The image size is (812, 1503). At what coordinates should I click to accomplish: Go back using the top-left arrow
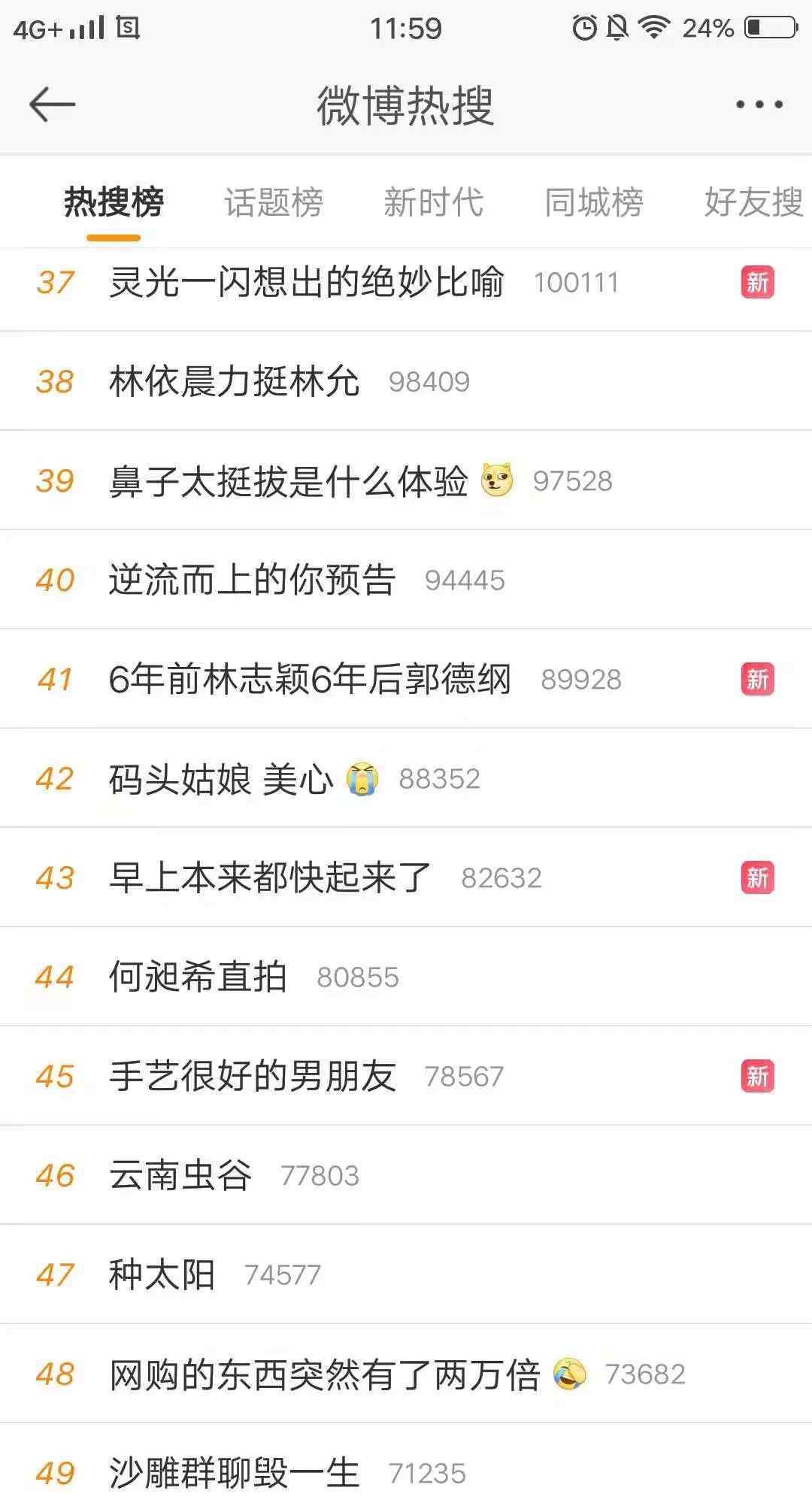tap(52, 104)
